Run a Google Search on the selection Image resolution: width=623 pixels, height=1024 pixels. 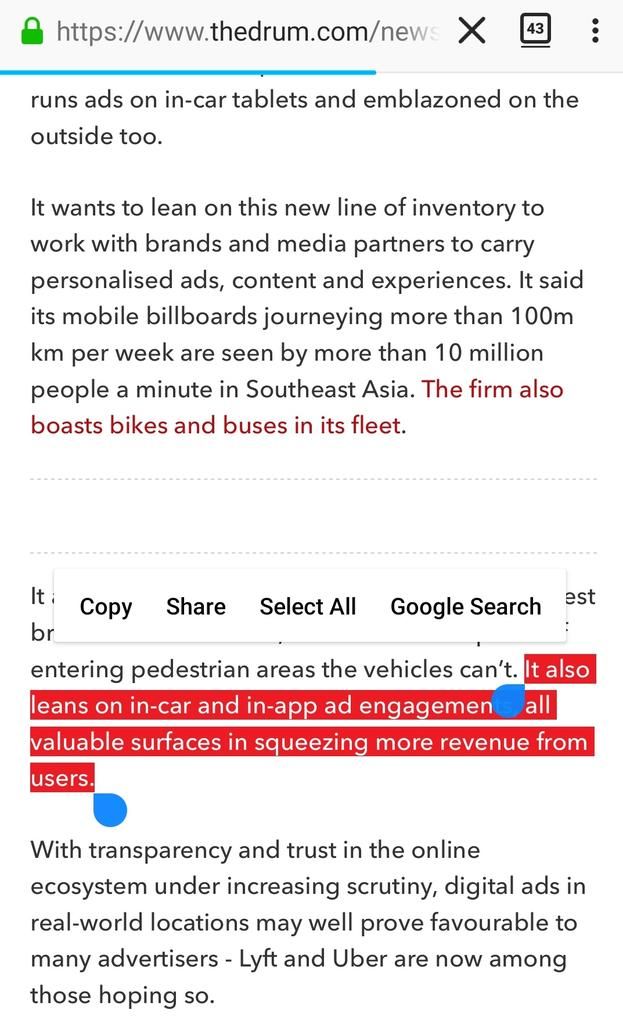pyautogui.click(x=465, y=607)
